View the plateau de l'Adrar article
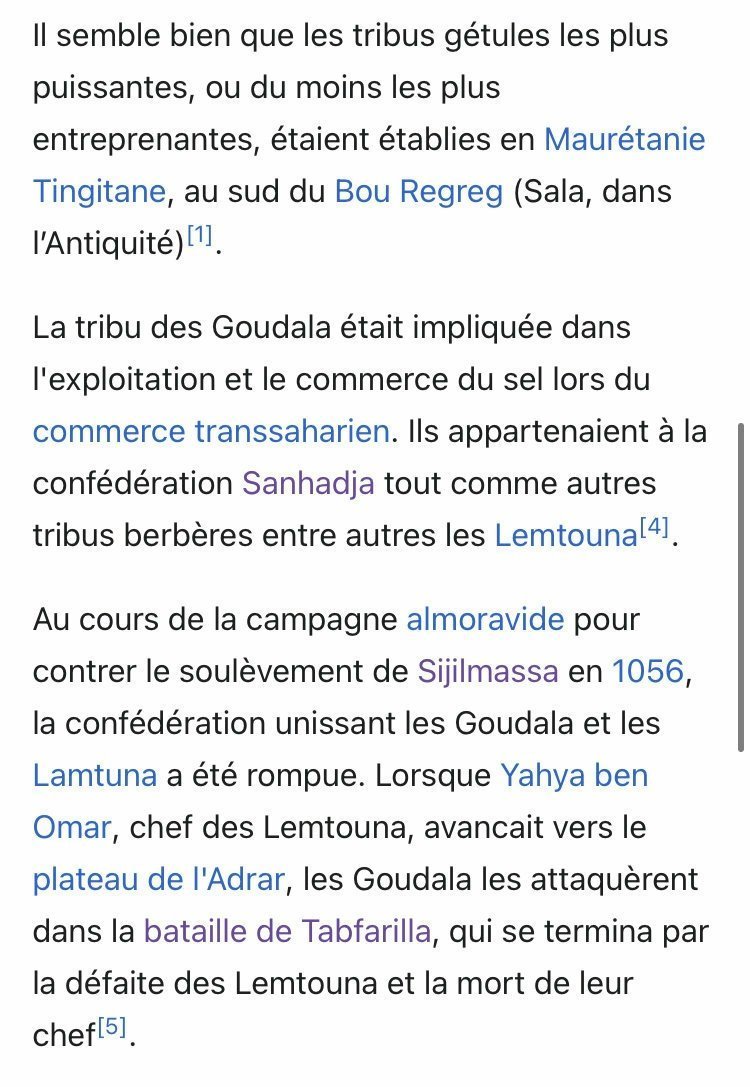 159,879
